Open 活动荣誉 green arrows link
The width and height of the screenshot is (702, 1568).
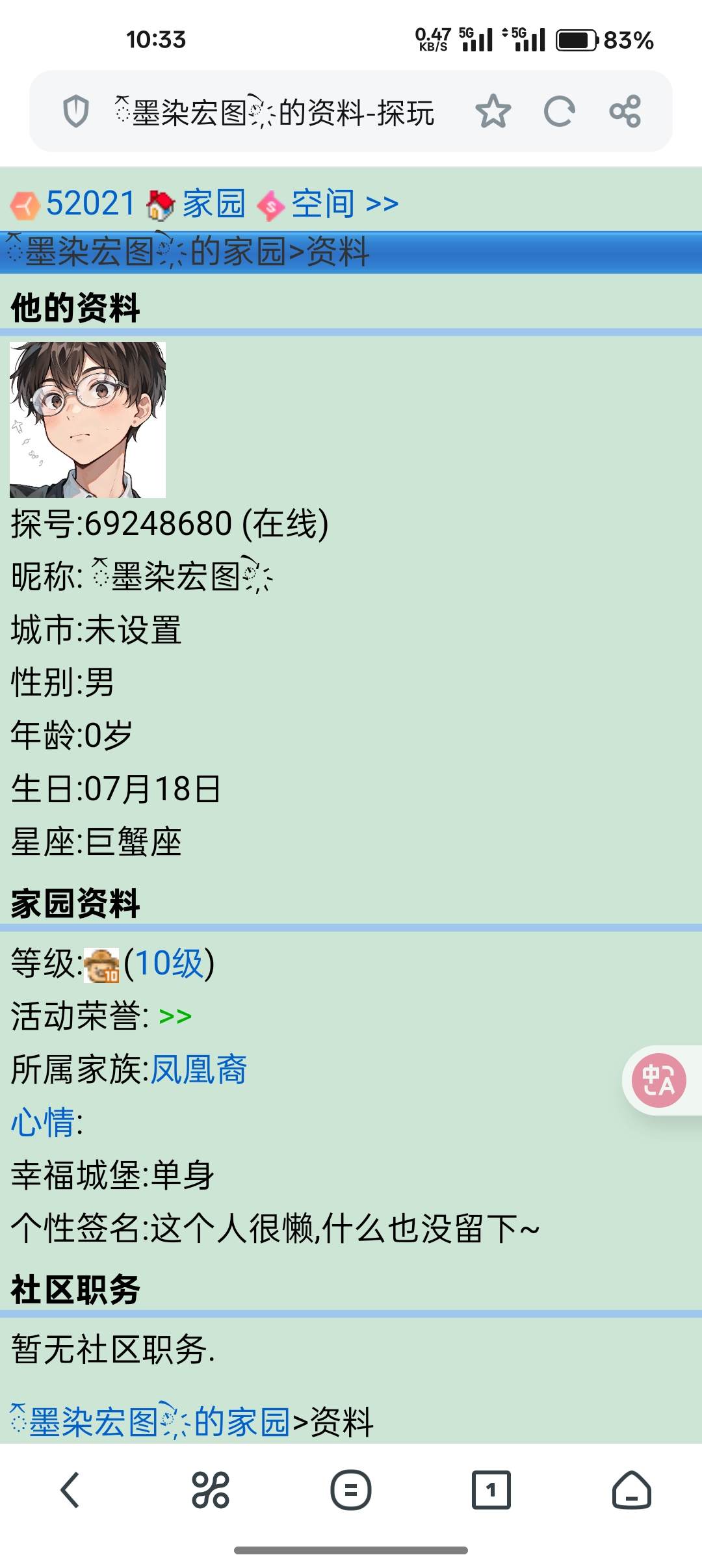tap(175, 1016)
